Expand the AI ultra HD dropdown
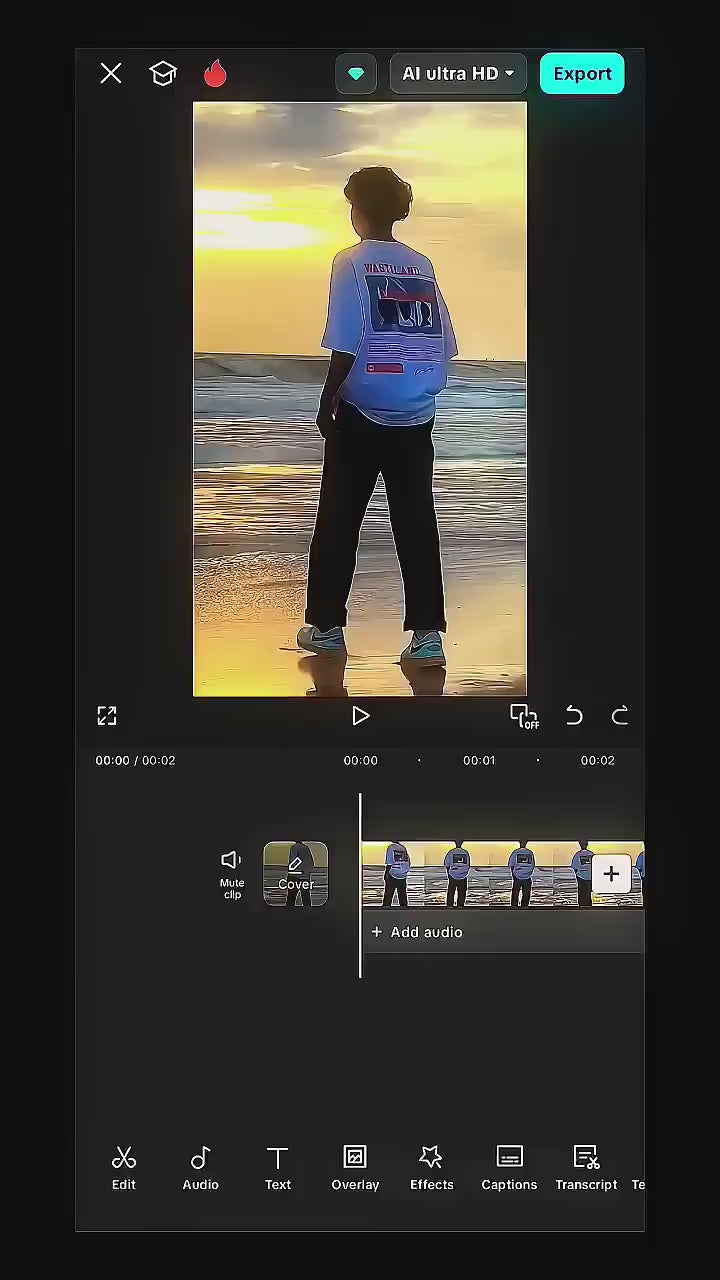The height and width of the screenshot is (1280, 720). (458, 74)
